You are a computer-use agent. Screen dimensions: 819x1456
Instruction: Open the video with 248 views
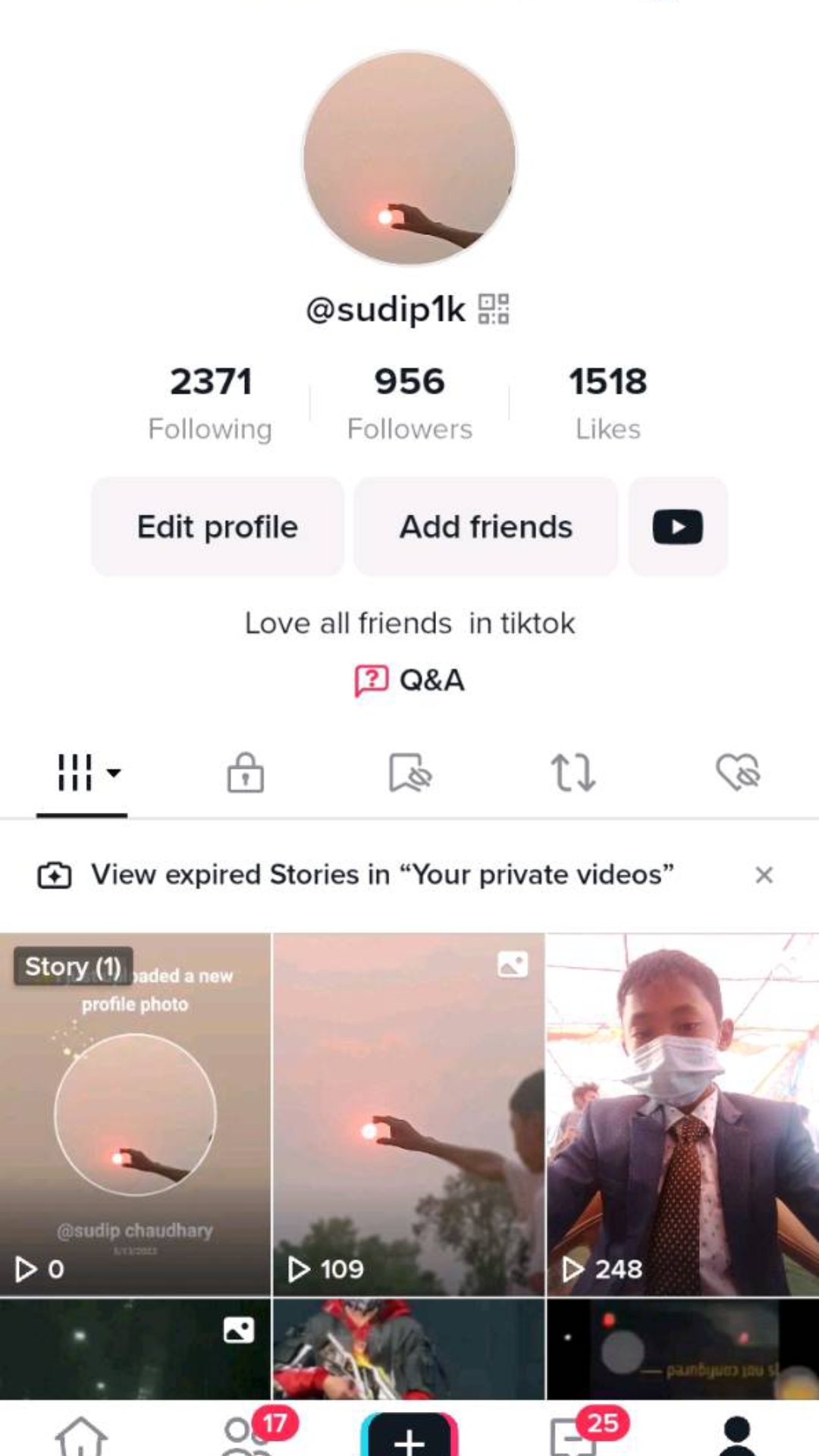pos(682,1113)
